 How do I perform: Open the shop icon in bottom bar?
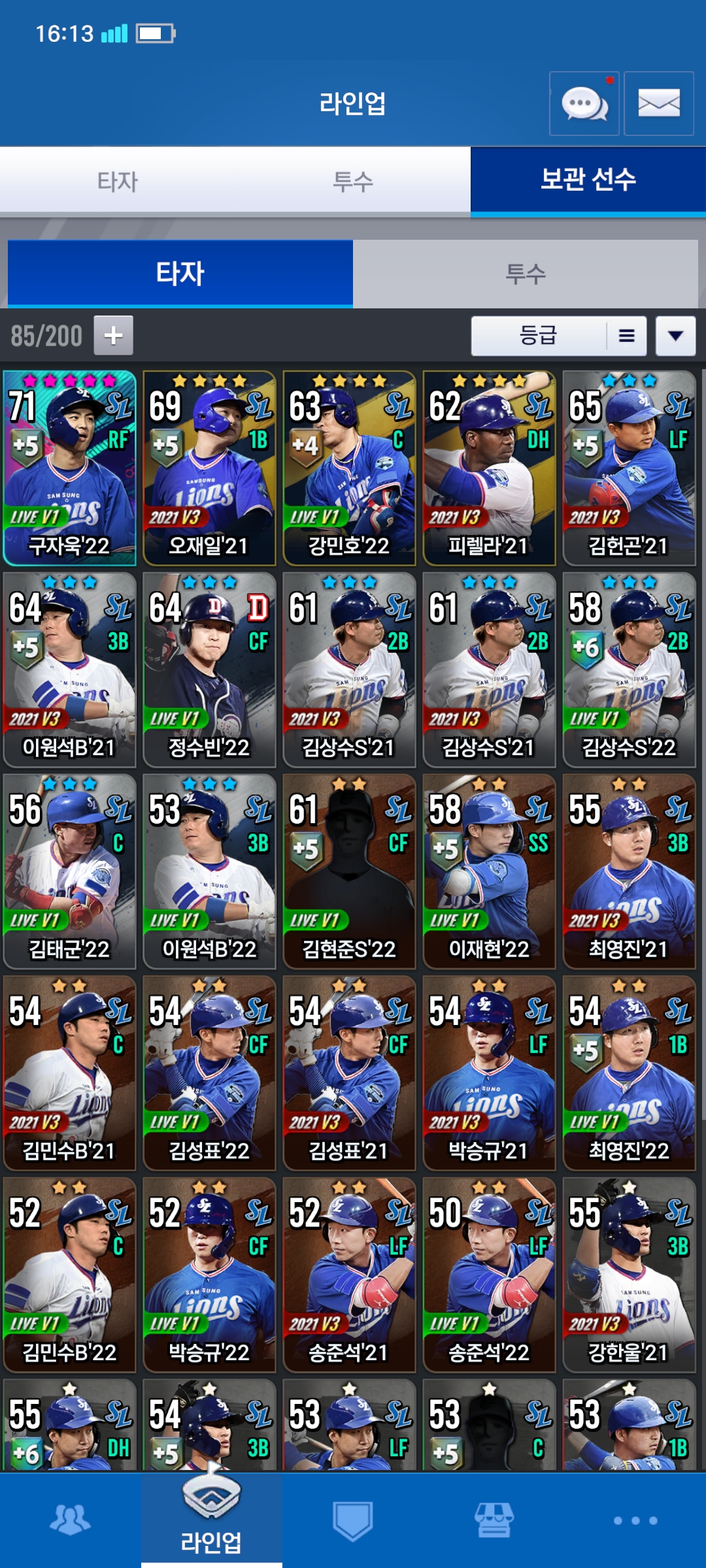494,1520
